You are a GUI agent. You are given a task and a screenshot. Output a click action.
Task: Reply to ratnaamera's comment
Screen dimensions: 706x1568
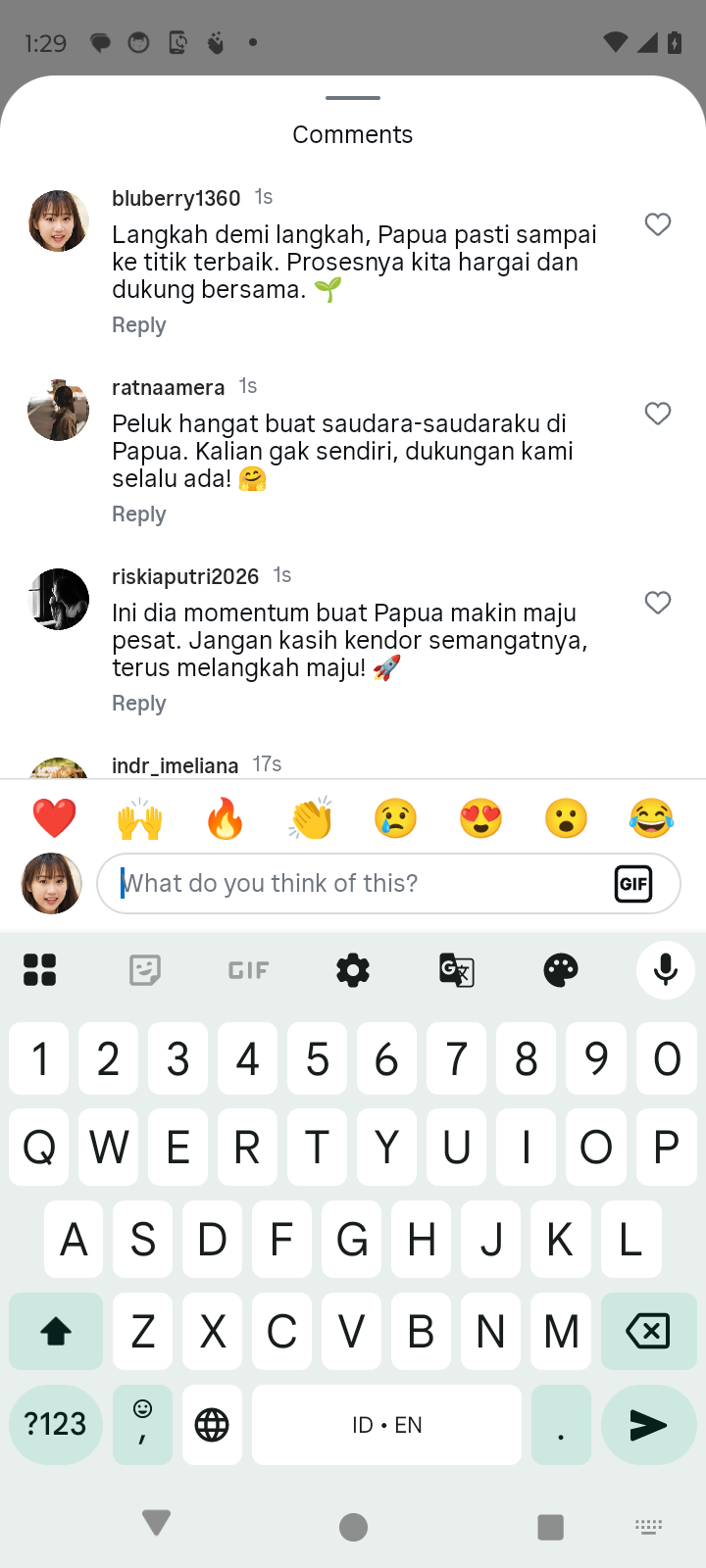click(x=138, y=514)
